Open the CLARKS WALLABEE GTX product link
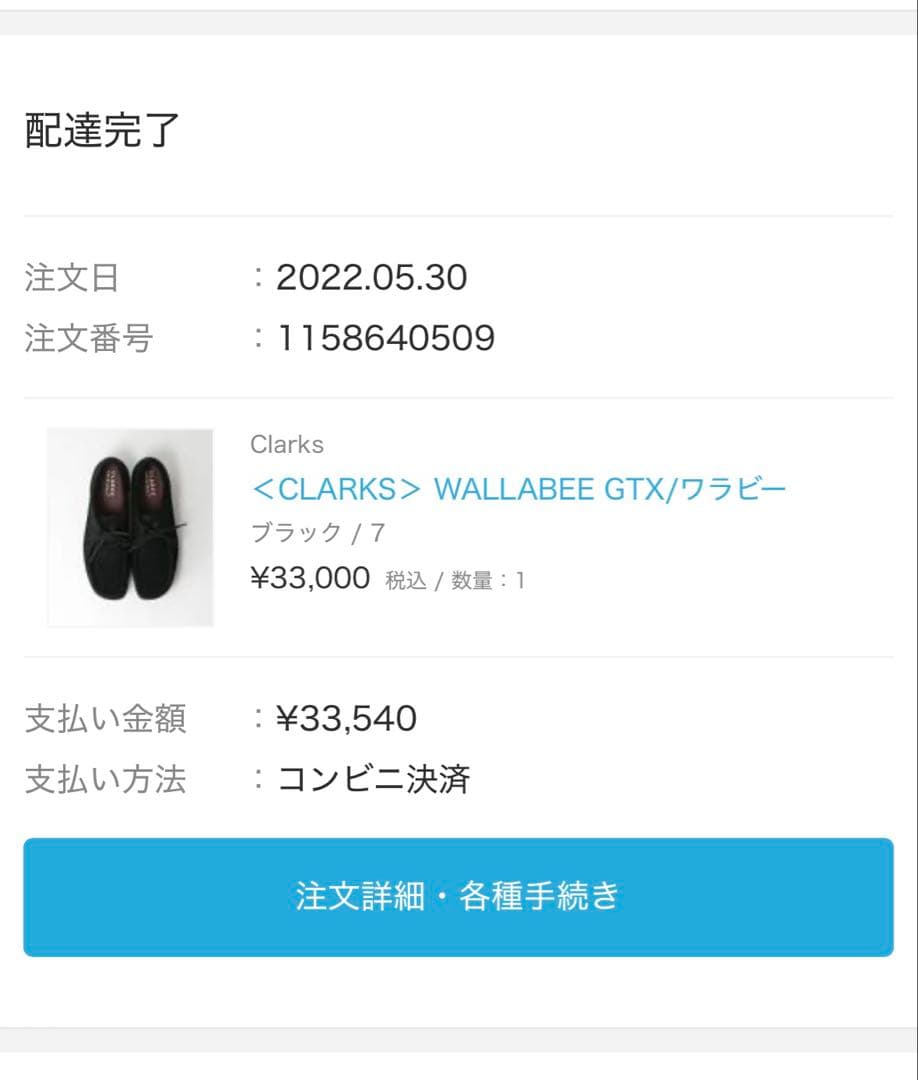The width and height of the screenshot is (918, 1080). (x=518, y=490)
